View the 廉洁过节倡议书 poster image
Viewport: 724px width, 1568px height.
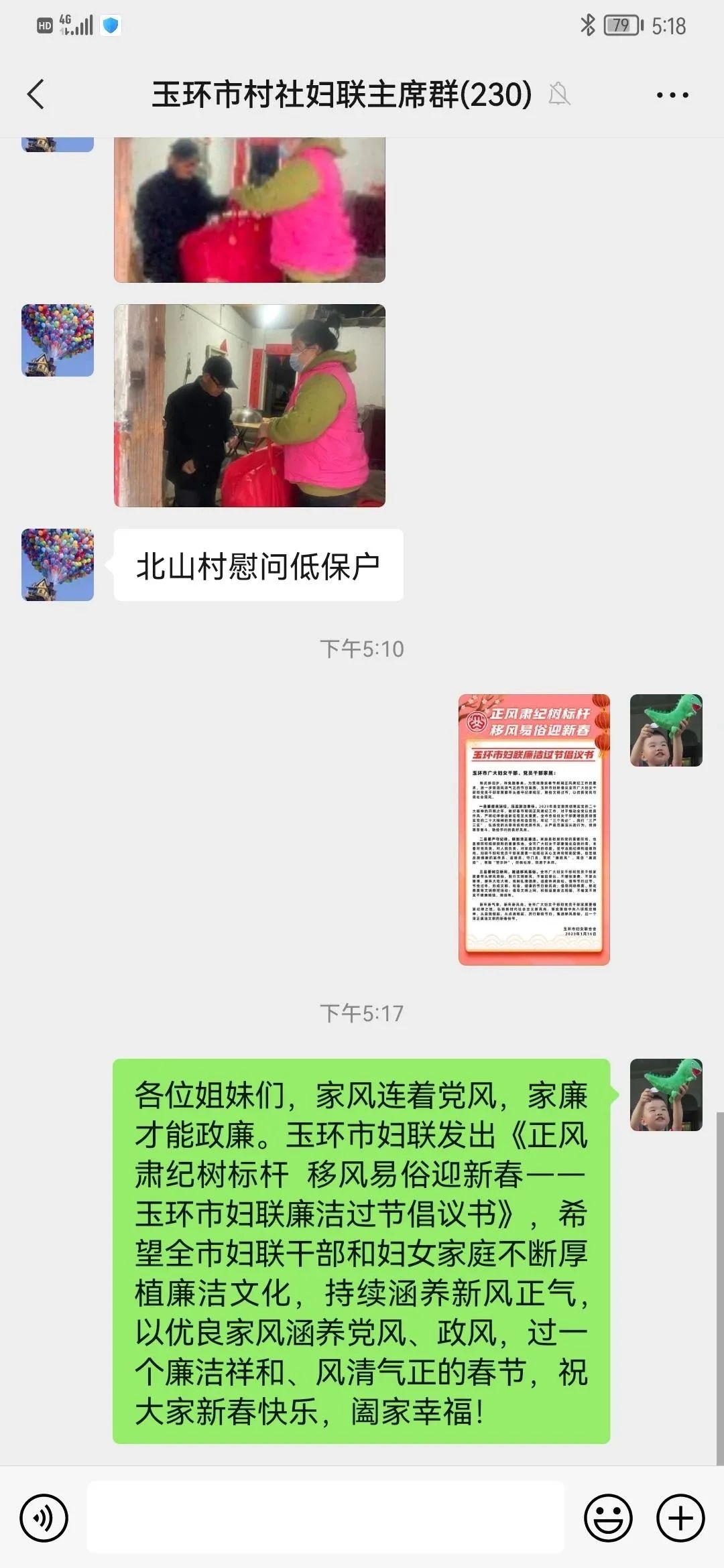534,829
